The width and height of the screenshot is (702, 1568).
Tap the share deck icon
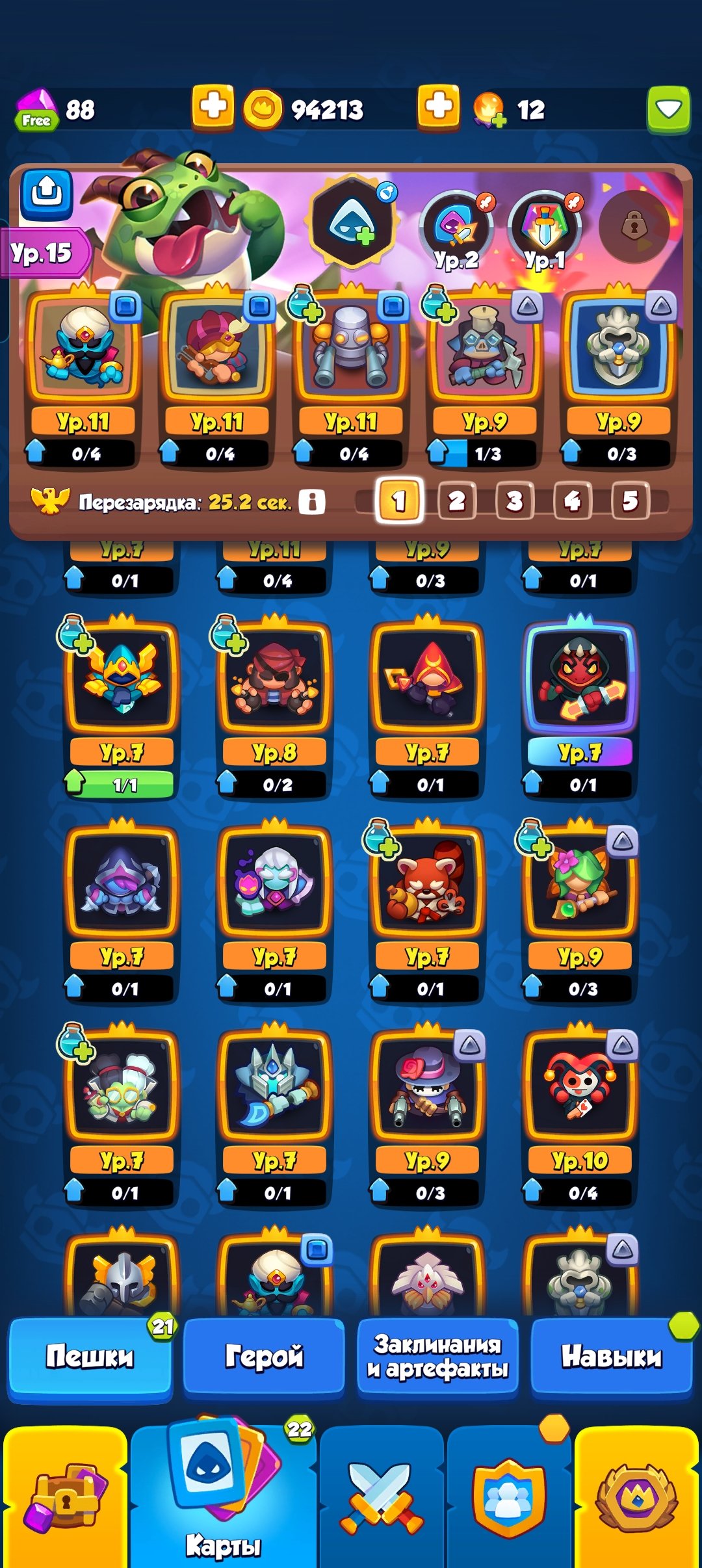(x=46, y=194)
